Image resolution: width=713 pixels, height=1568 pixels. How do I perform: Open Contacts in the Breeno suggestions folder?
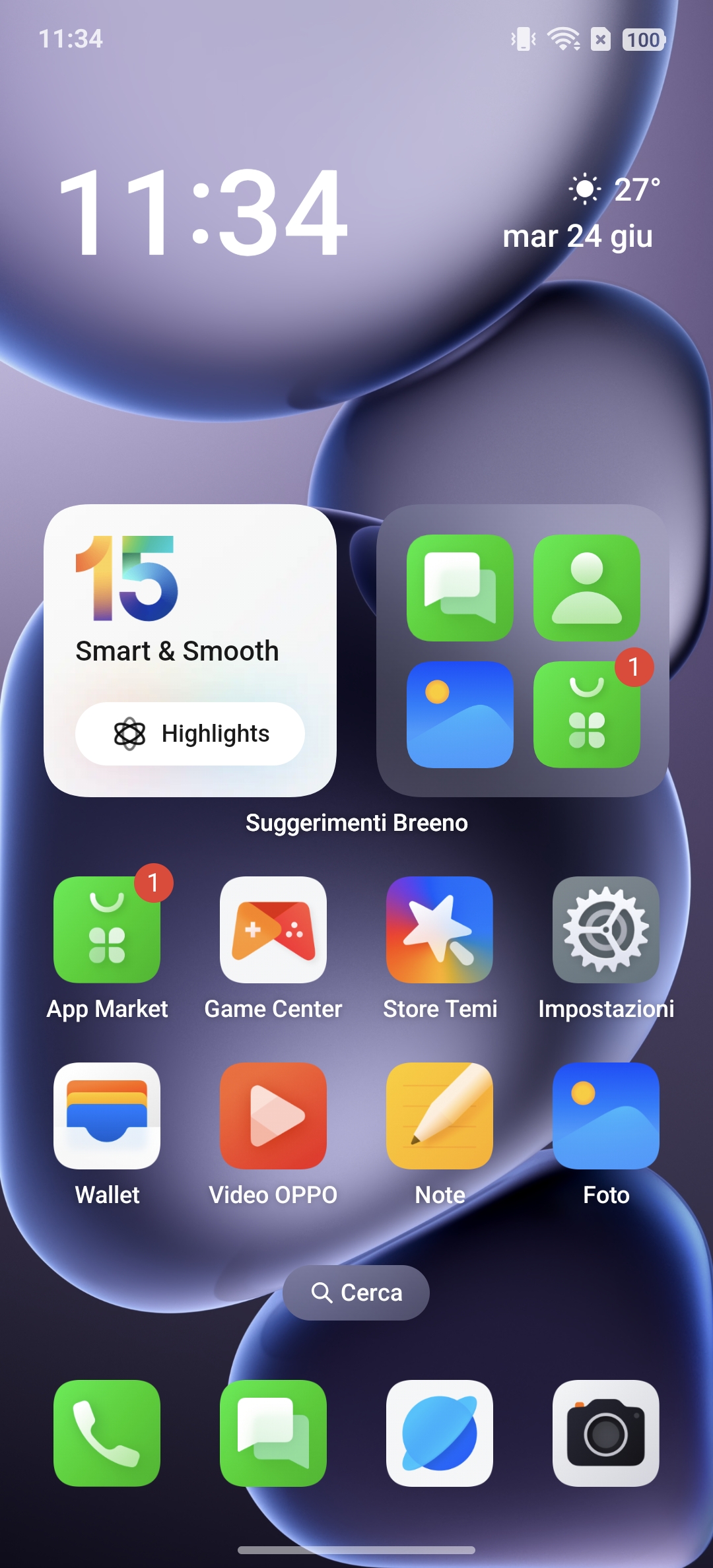point(587,588)
